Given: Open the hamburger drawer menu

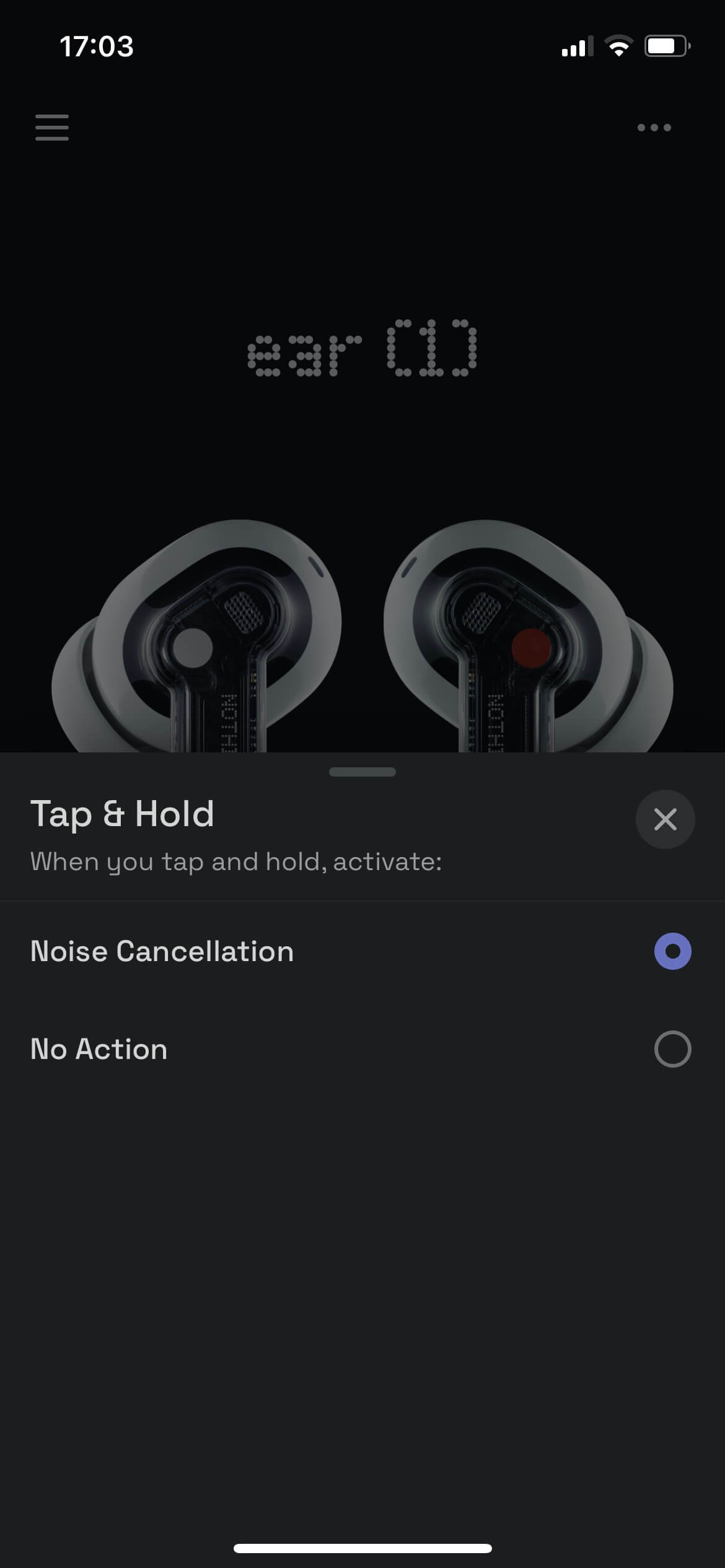Looking at the screenshot, I should pyautogui.click(x=52, y=128).
